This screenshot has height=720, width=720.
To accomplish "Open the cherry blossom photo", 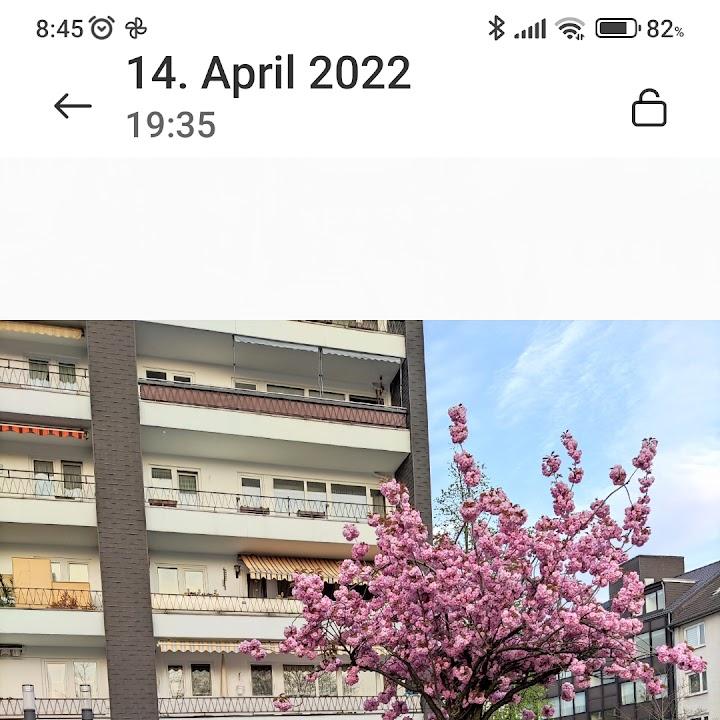I will [x=360, y=520].
